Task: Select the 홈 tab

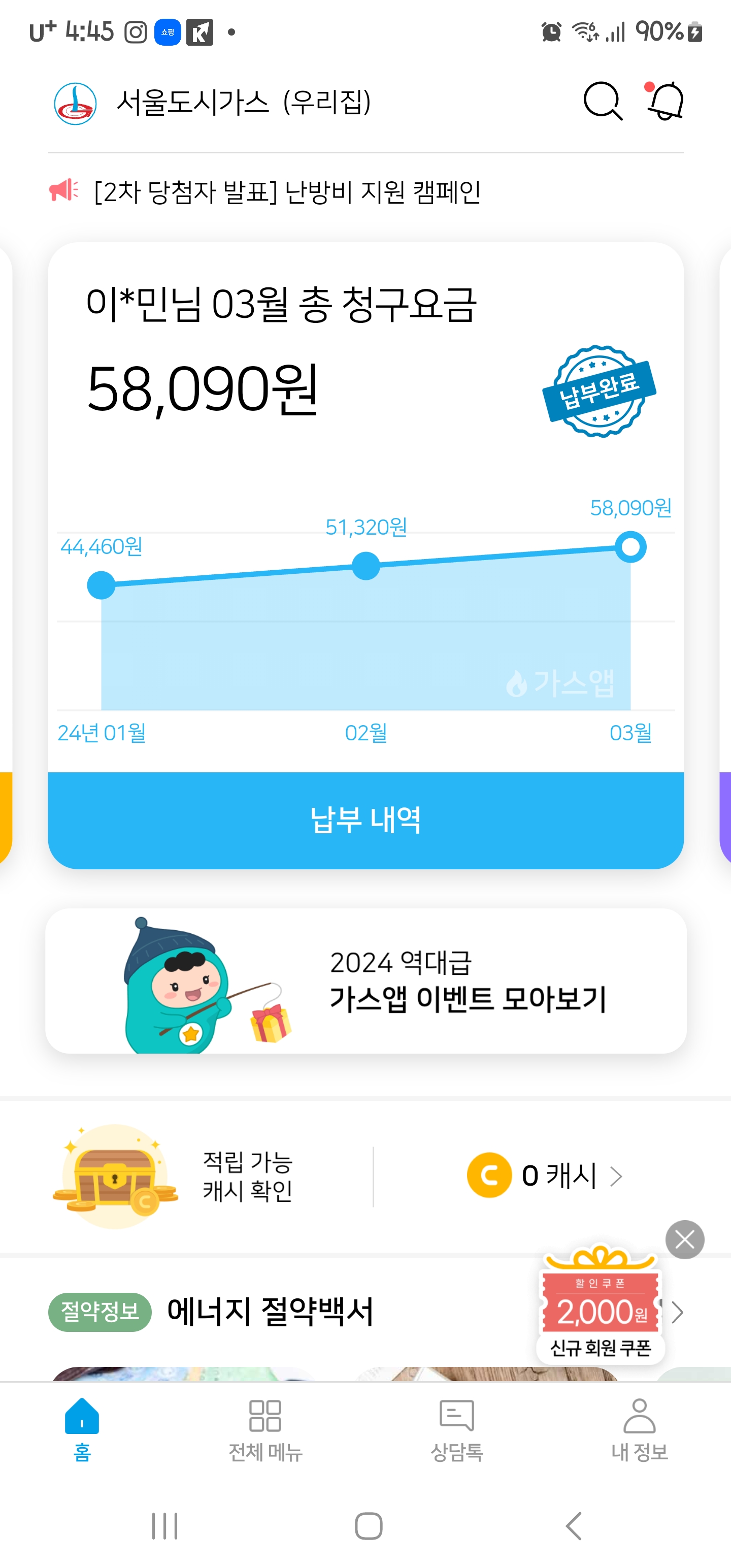Action: click(x=82, y=1429)
